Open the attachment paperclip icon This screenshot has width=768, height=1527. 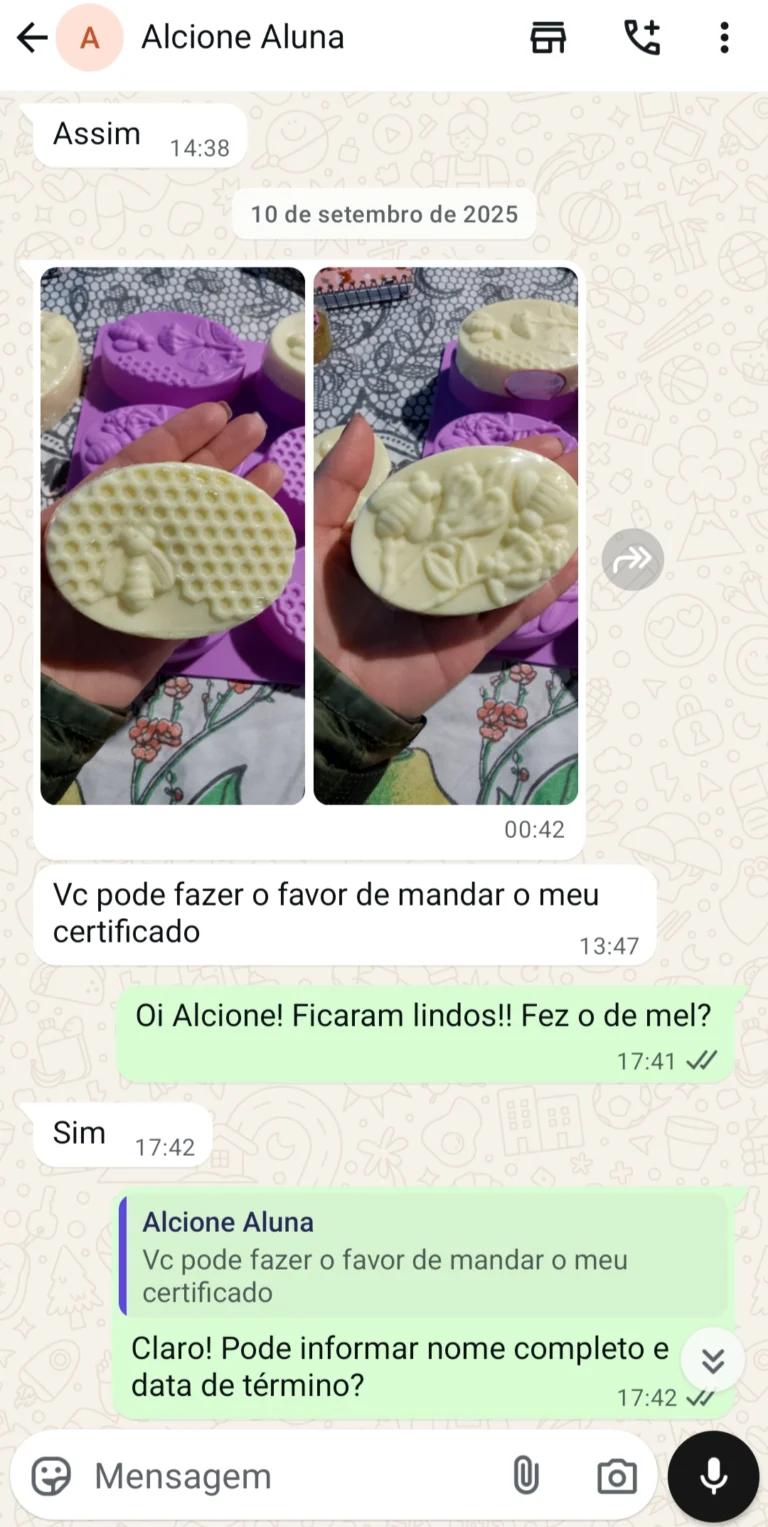point(527,1475)
